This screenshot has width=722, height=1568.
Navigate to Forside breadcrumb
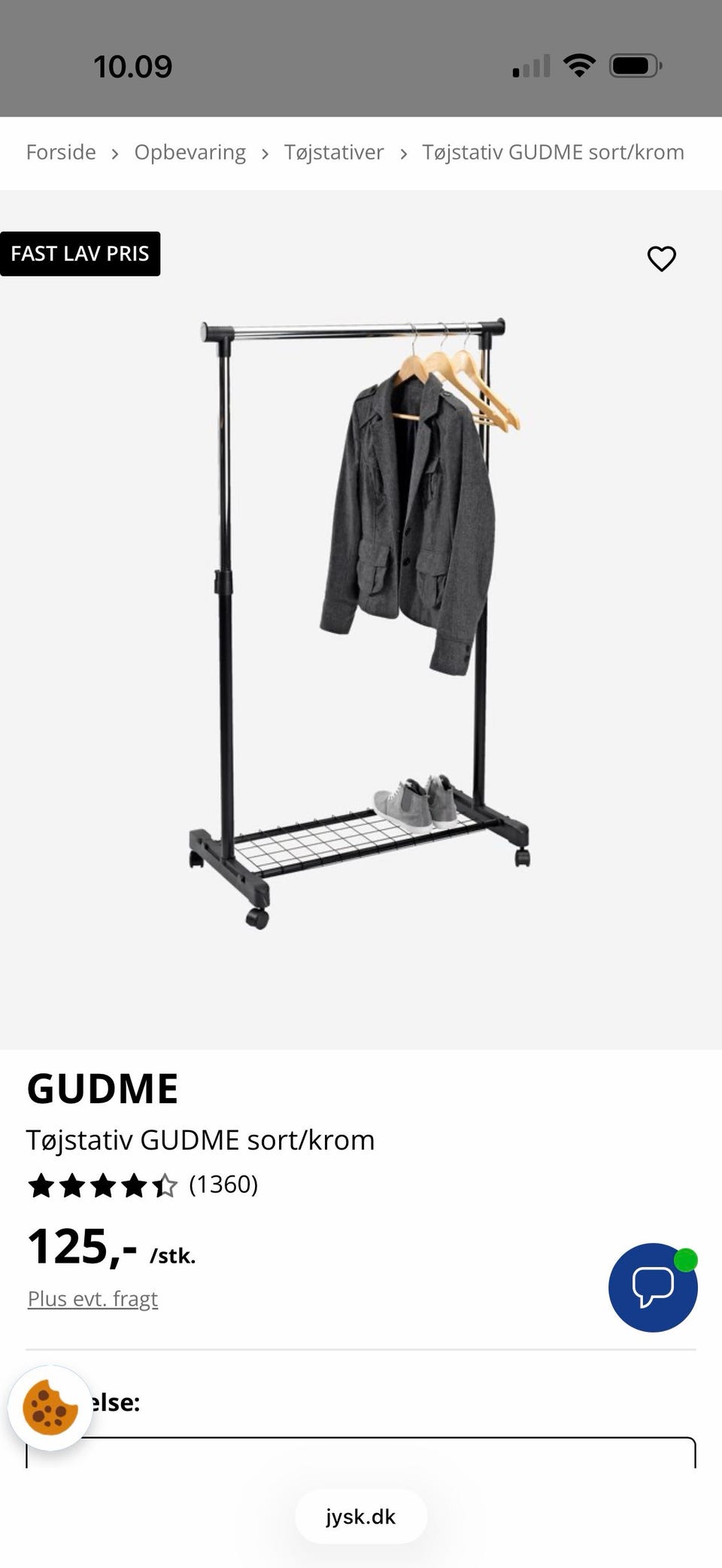60,151
